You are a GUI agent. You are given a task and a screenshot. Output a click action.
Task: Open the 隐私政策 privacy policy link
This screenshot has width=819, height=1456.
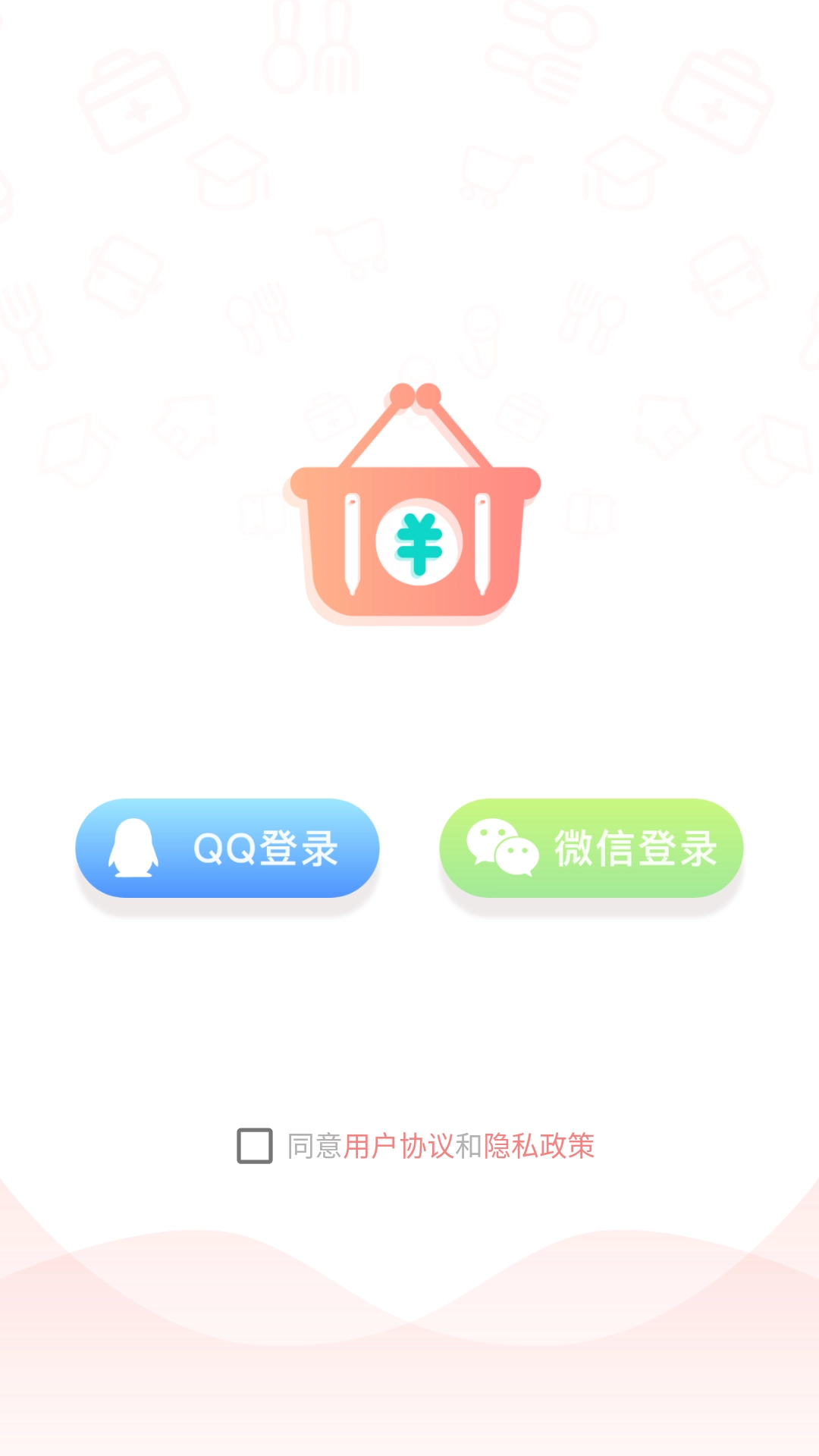point(540,1147)
